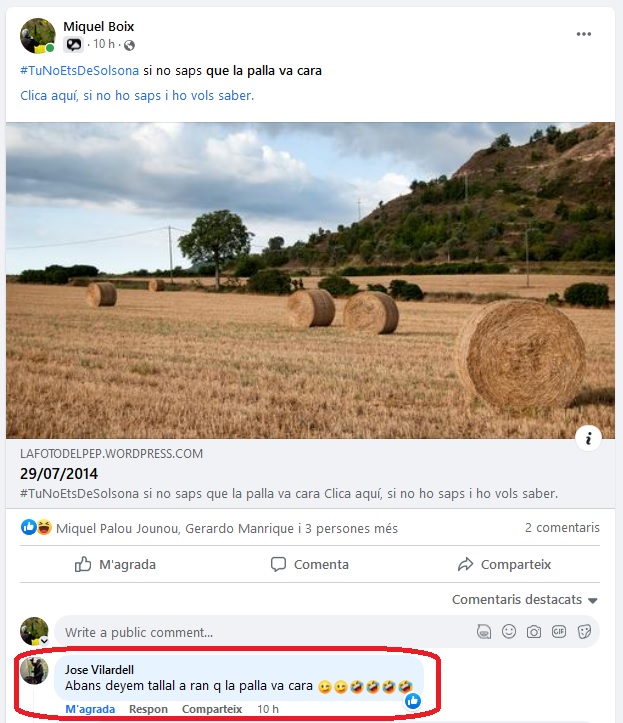The height and width of the screenshot is (723, 623).
Task: Open the hay bales link preview
Action: (310, 280)
